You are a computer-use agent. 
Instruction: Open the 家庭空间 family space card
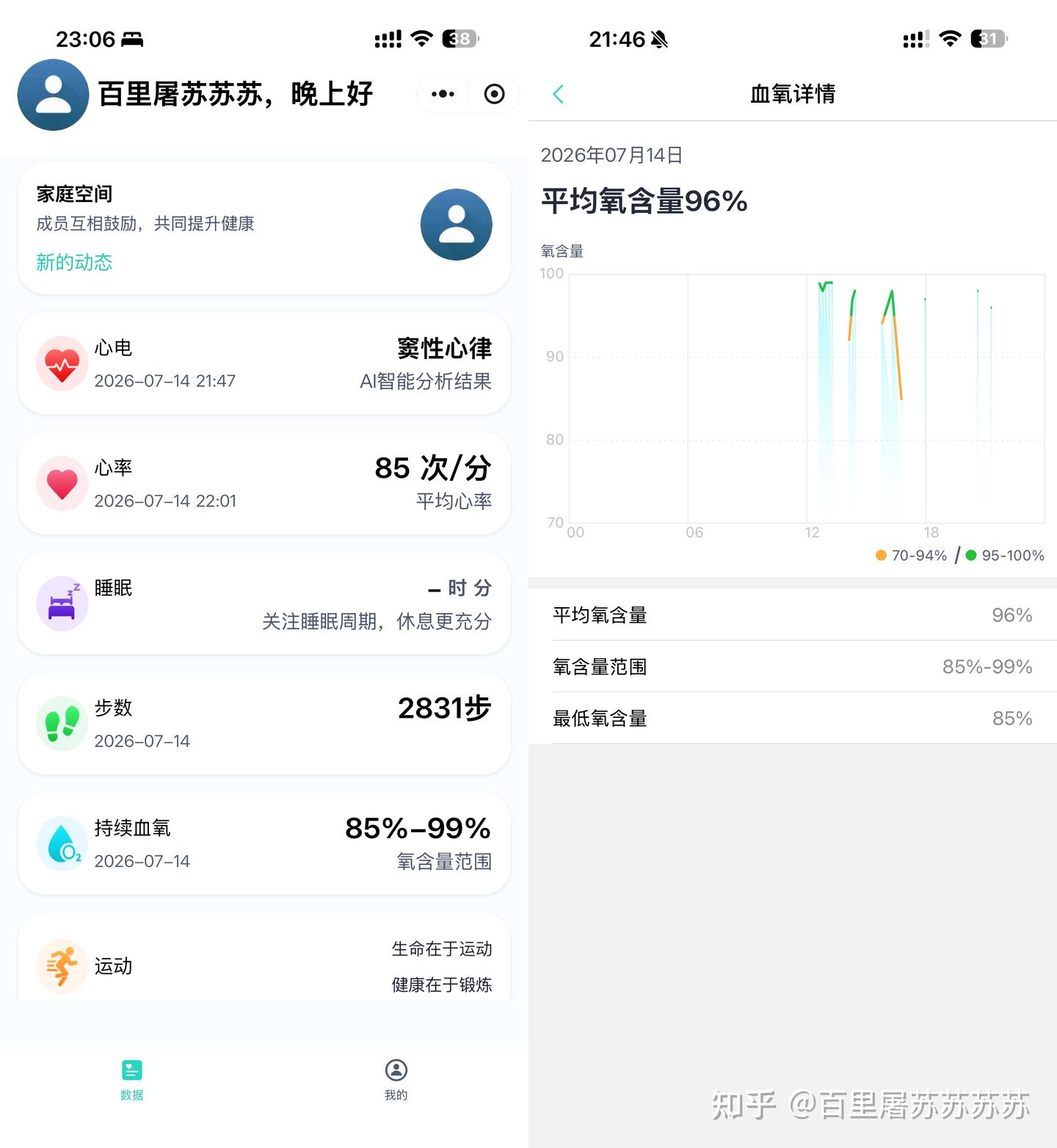point(264,228)
